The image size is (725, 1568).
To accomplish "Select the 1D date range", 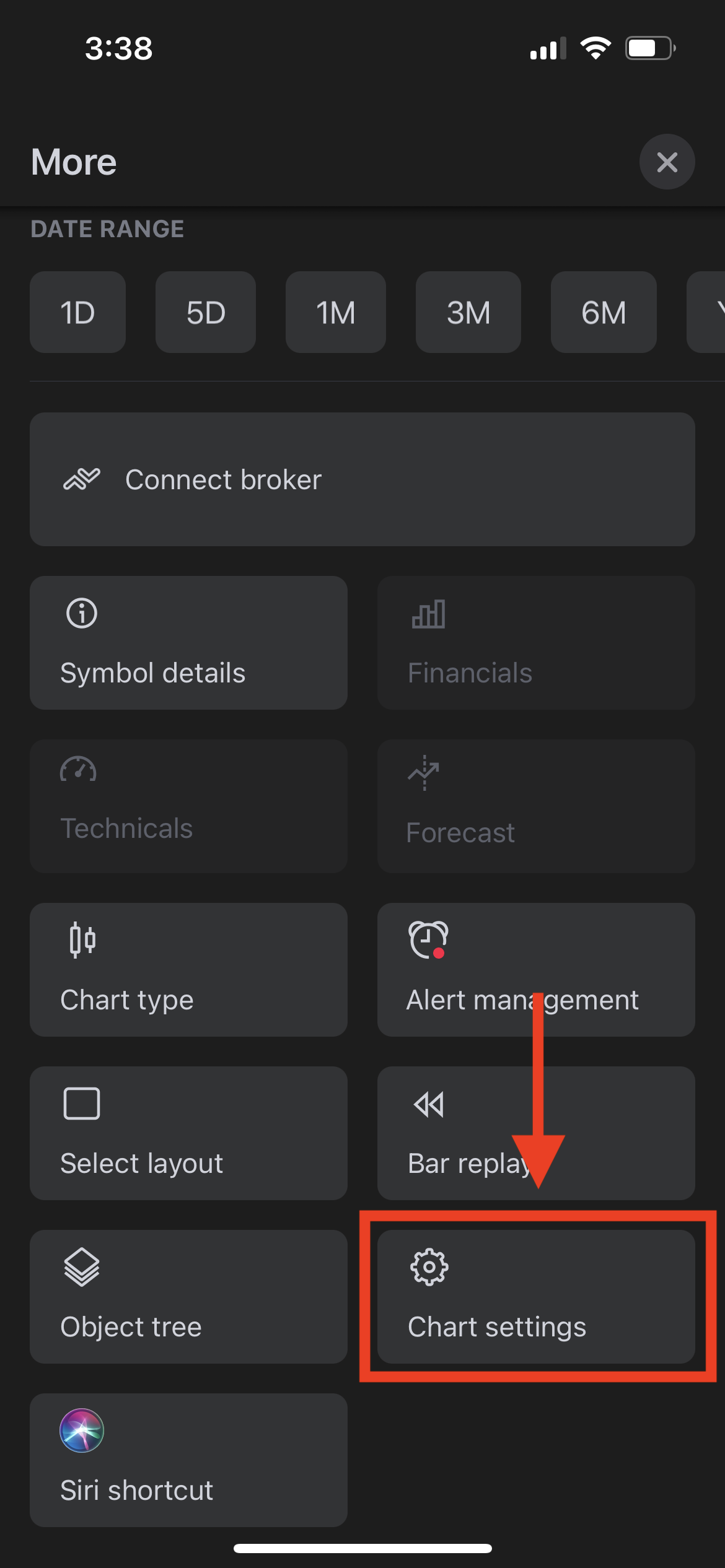I will pyautogui.click(x=77, y=312).
